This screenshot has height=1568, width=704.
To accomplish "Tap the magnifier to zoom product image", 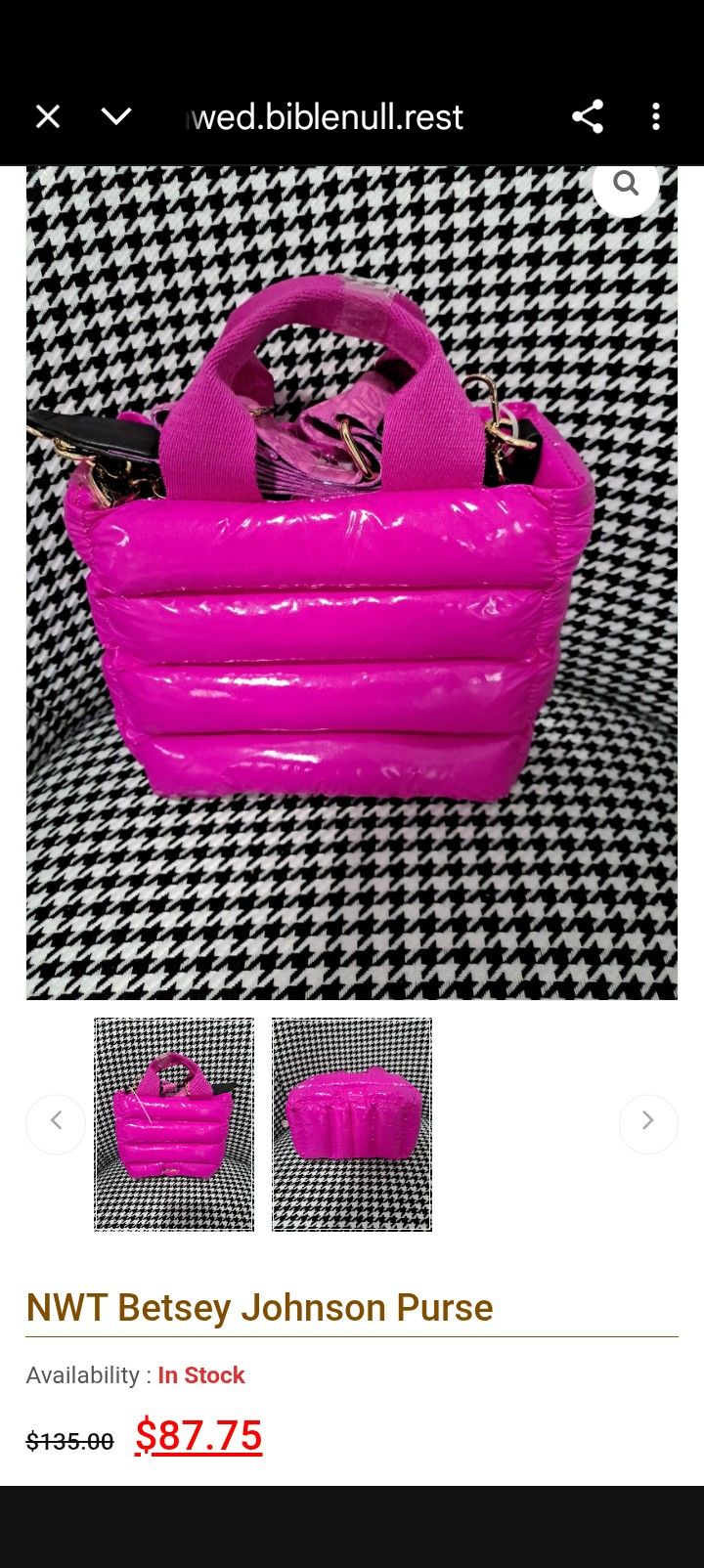I will [x=626, y=184].
